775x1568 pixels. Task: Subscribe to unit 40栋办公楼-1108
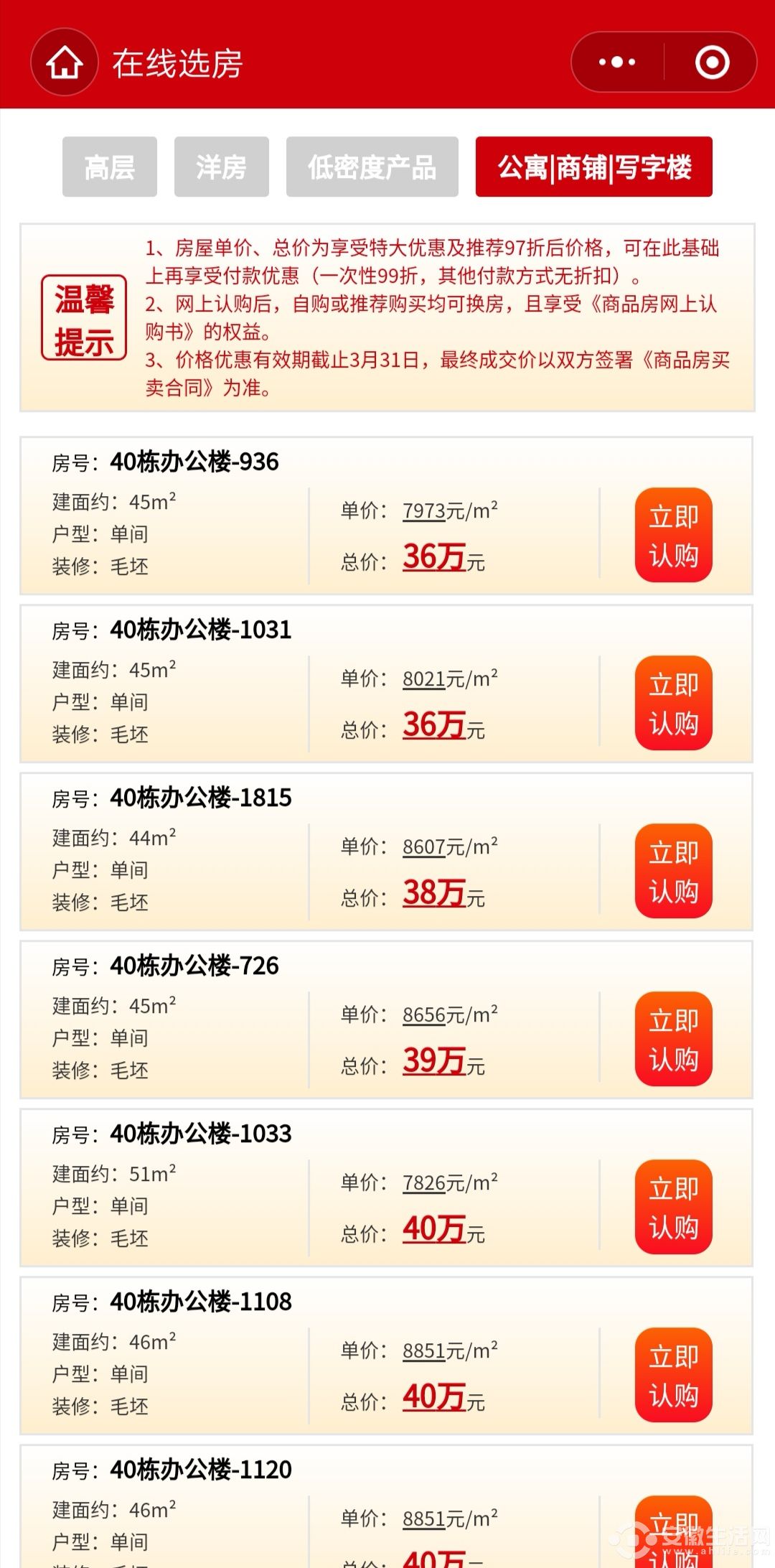click(x=673, y=1376)
